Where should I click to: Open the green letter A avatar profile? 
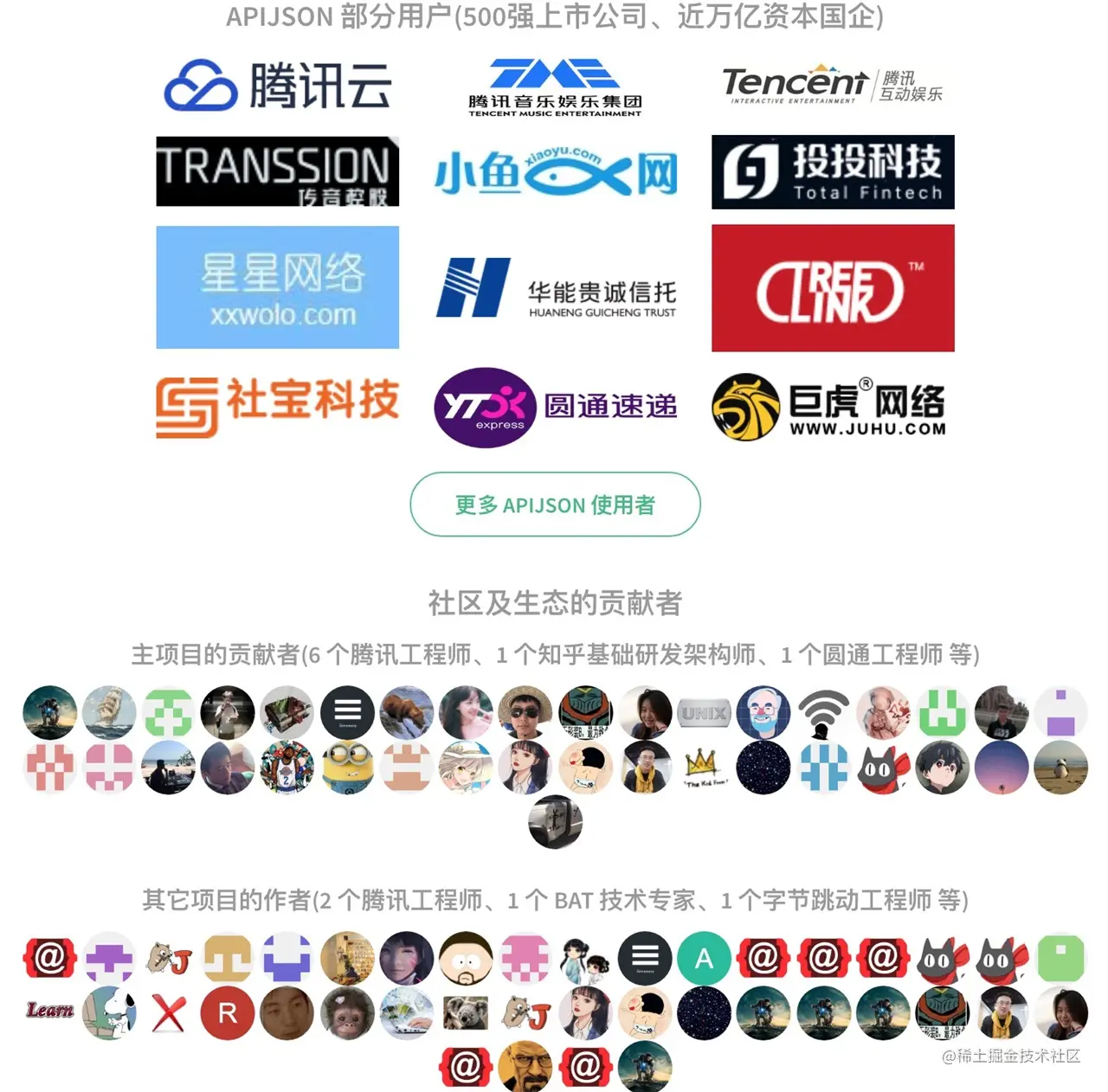pyautogui.click(x=704, y=958)
